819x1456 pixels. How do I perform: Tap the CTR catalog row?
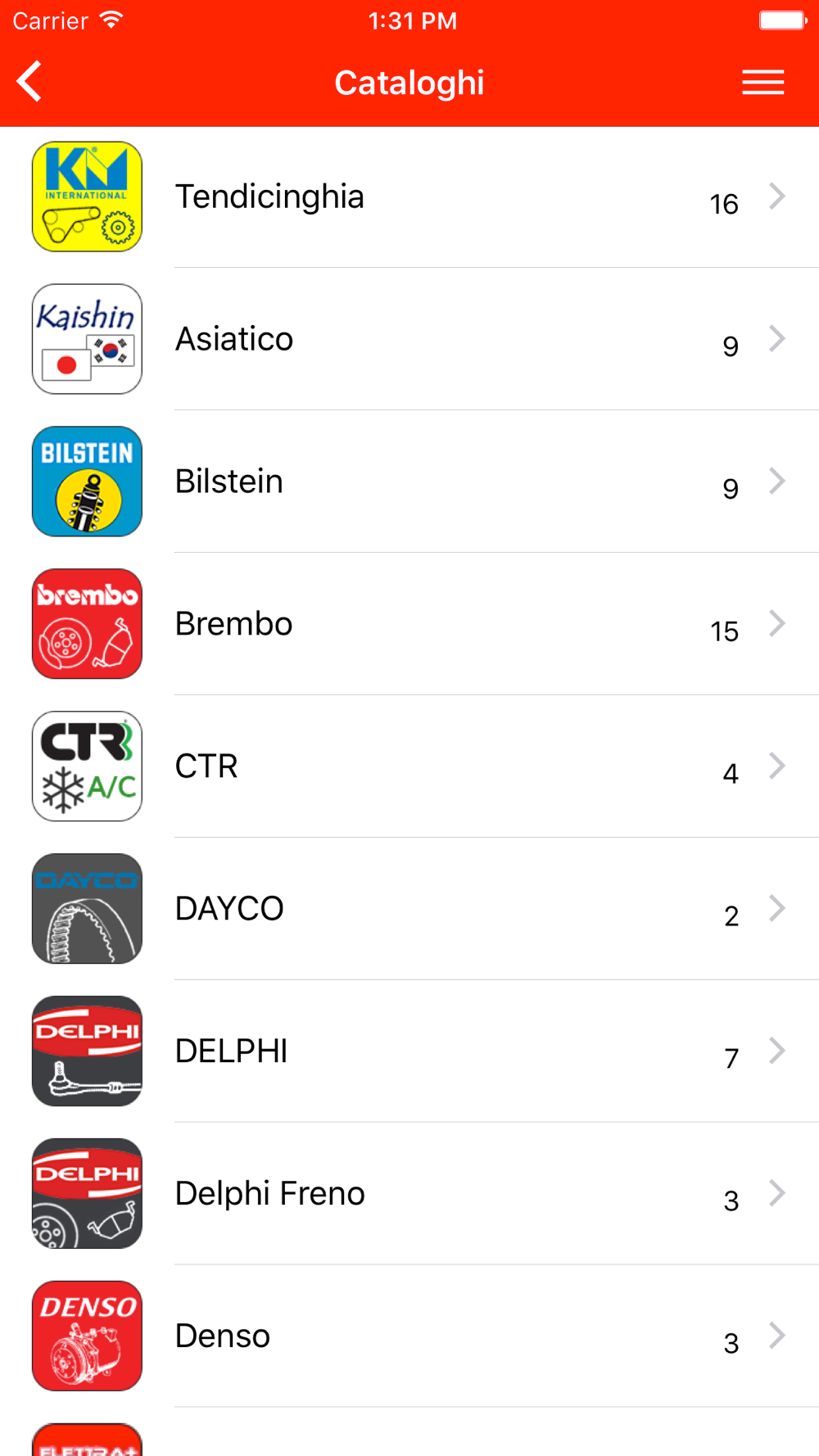(409, 766)
